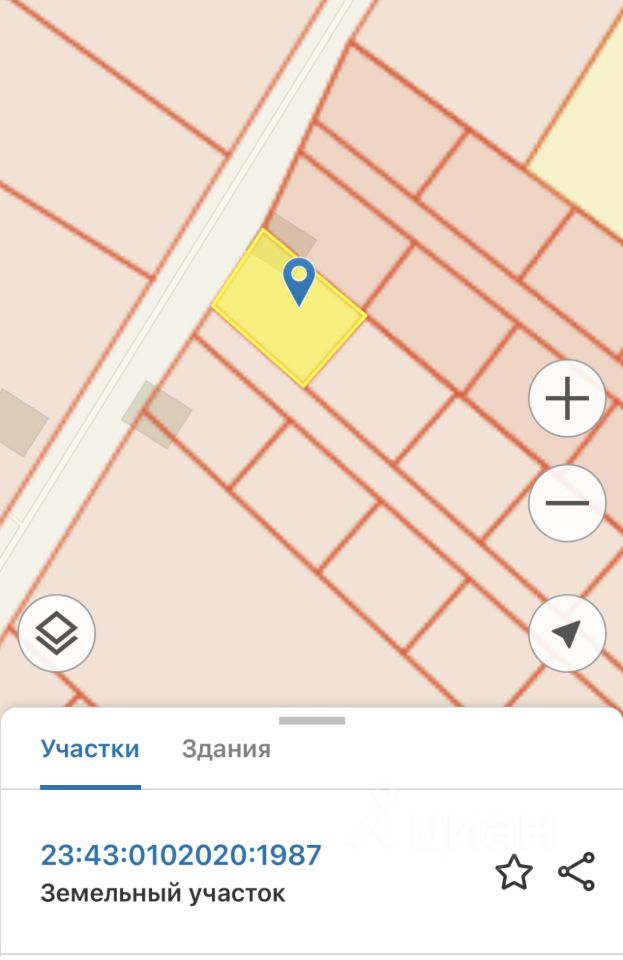Zoom in on the map
Screen dimensions: 623x960
click(567, 400)
